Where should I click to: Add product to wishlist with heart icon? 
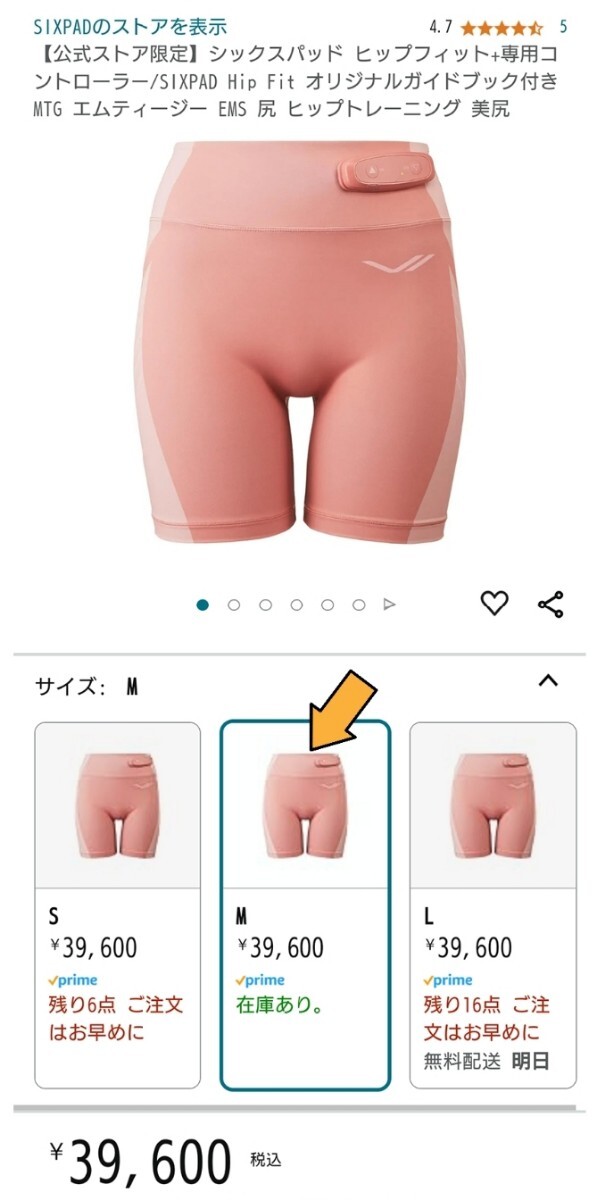click(x=494, y=603)
